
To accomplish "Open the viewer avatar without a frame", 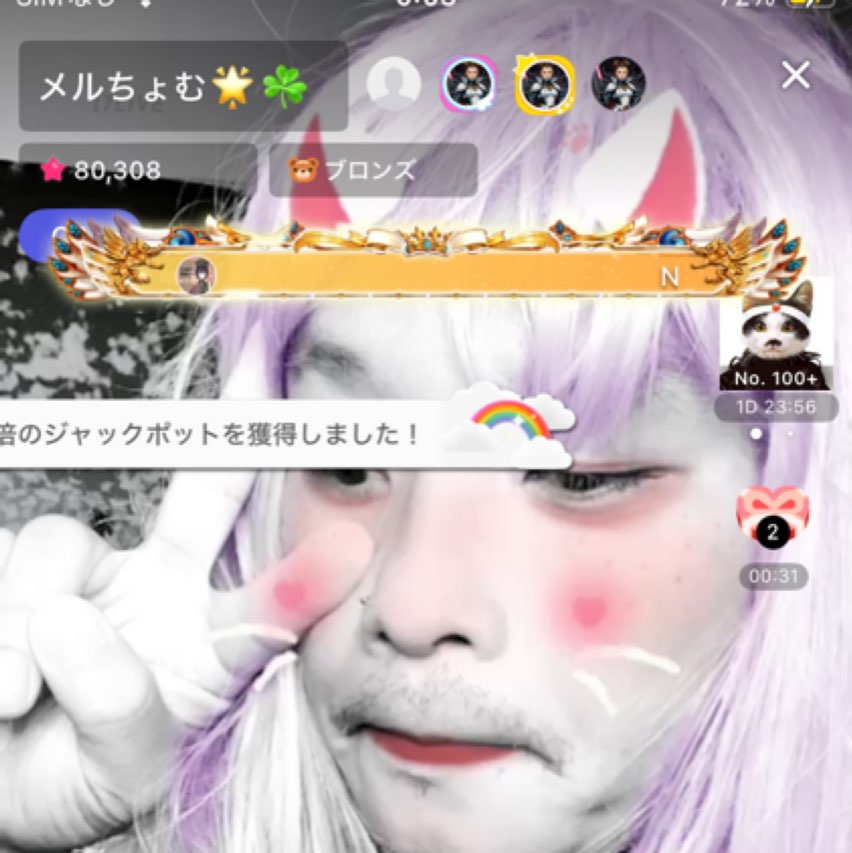I will (618, 84).
